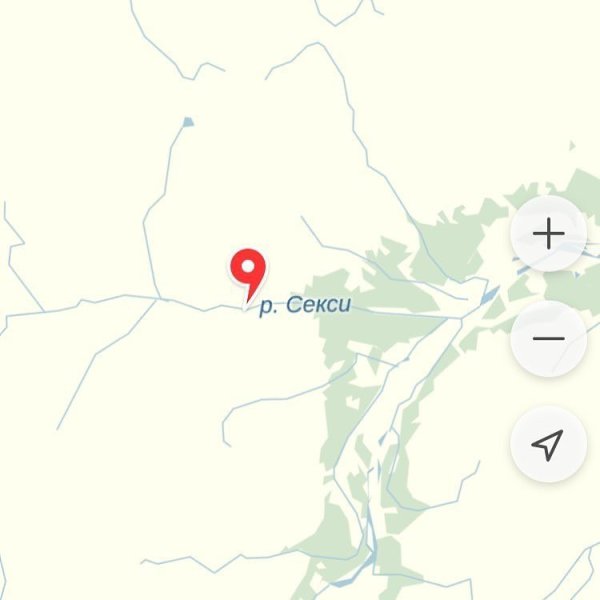Center map on my current location
The image size is (600, 600).
pos(549,444)
